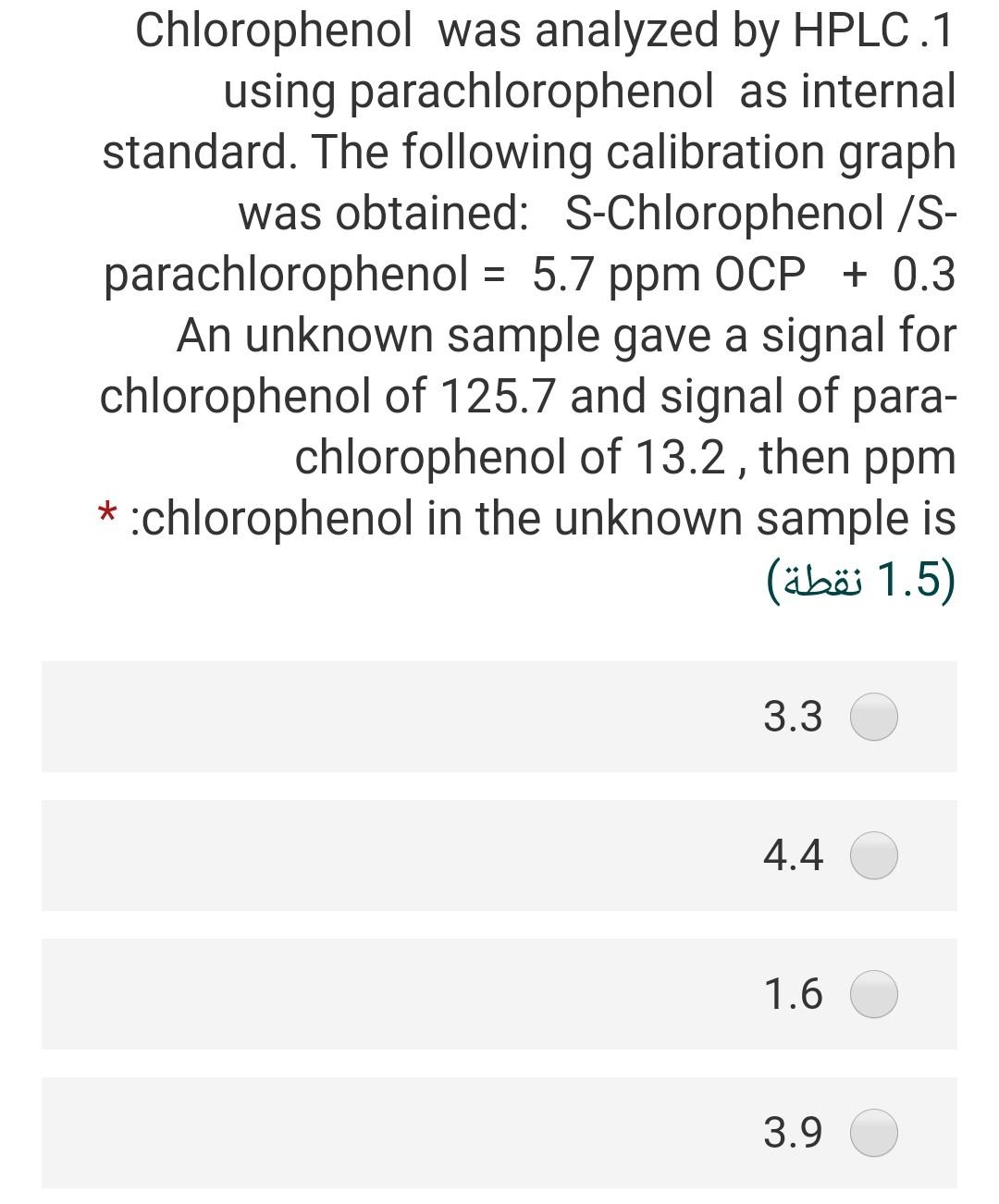This screenshot has height=1204, width=999.
Task: Click the text label 3.9
Action: pos(793,1135)
